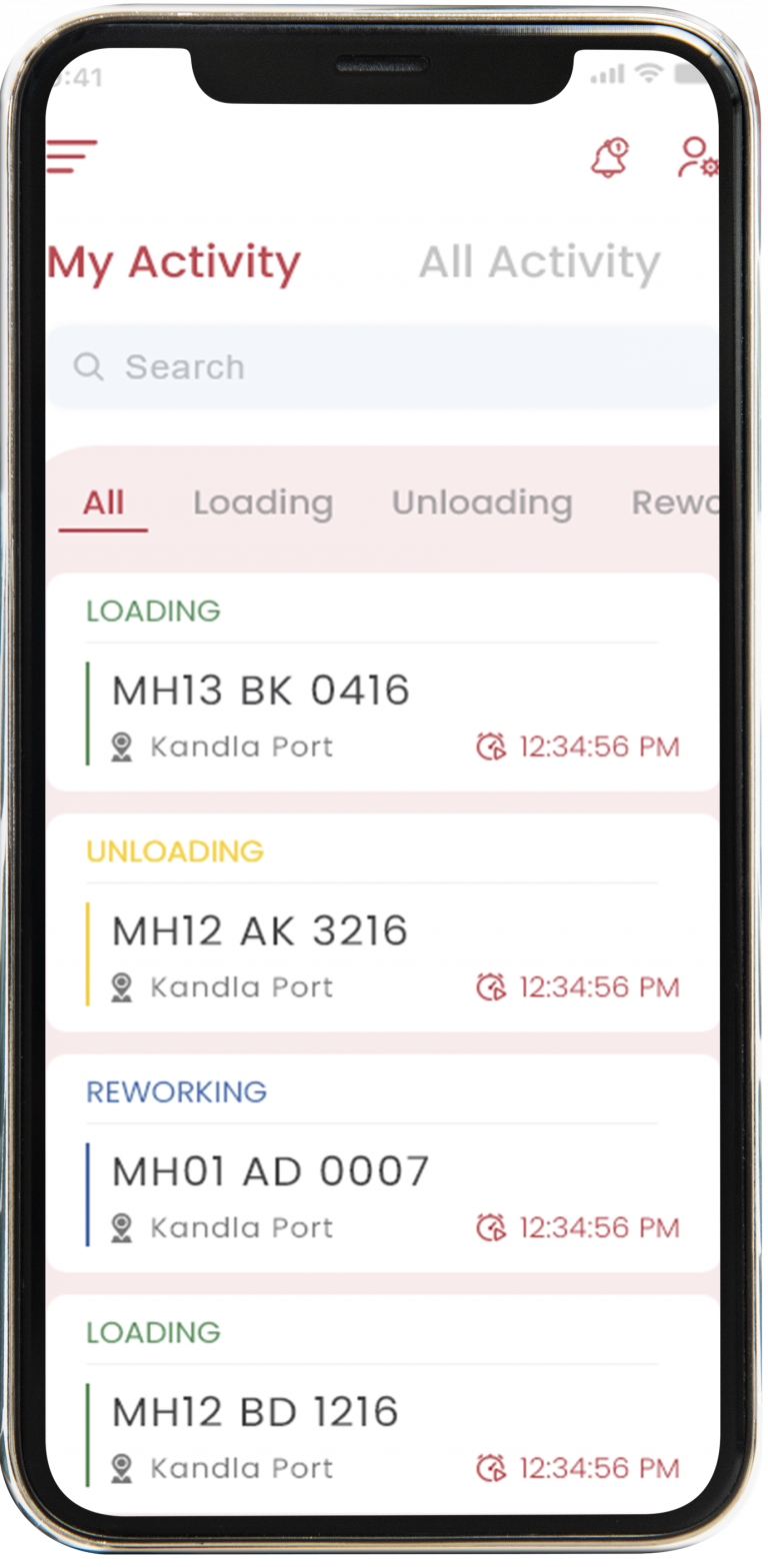The width and height of the screenshot is (768, 1568).
Task: Open the MH12 BD 1216 loading card
Action: pos(383,1404)
